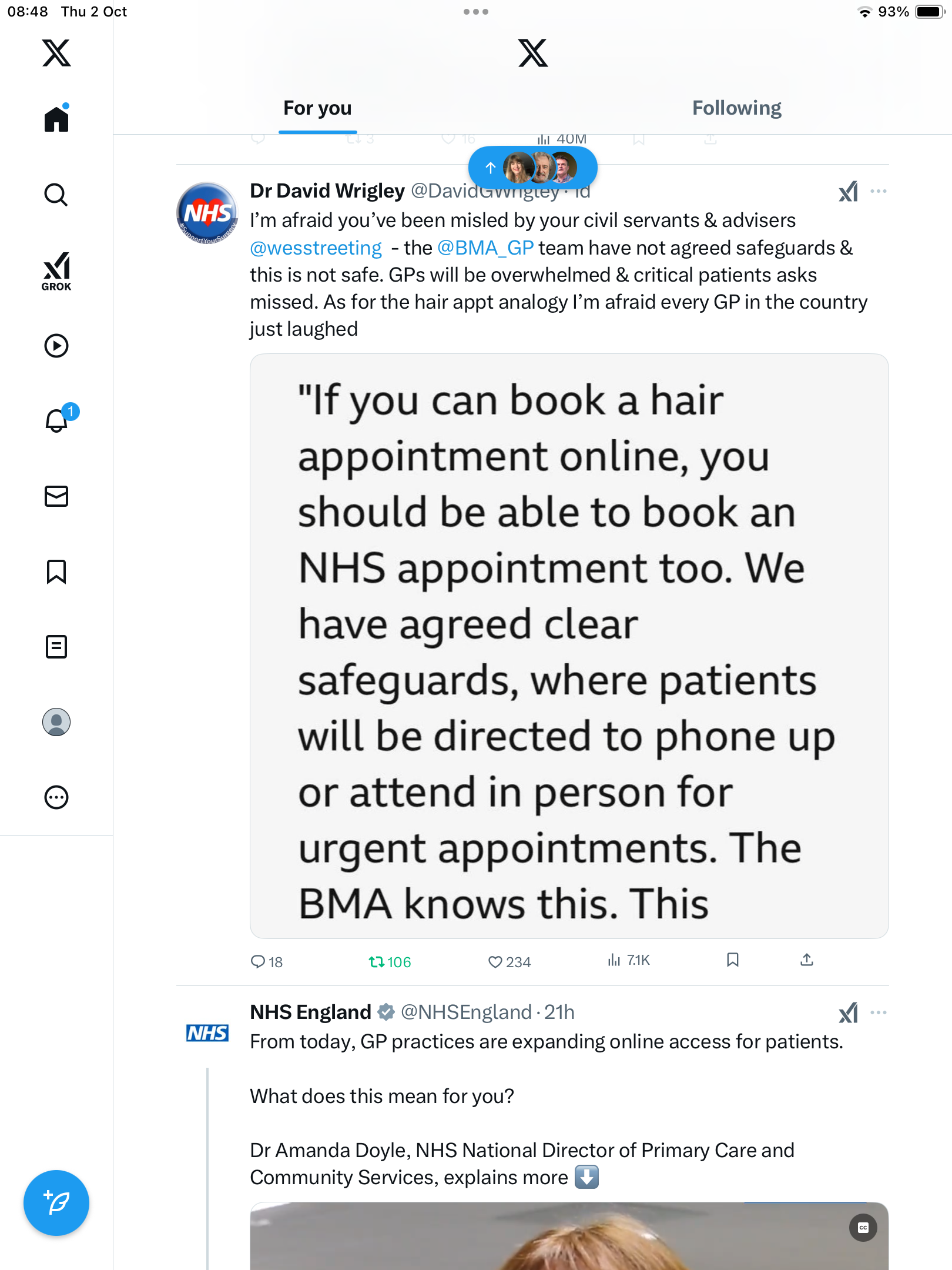Open the @BMA_GP mention link
The height and width of the screenshot is (1270, 952).
pos(485,248)
